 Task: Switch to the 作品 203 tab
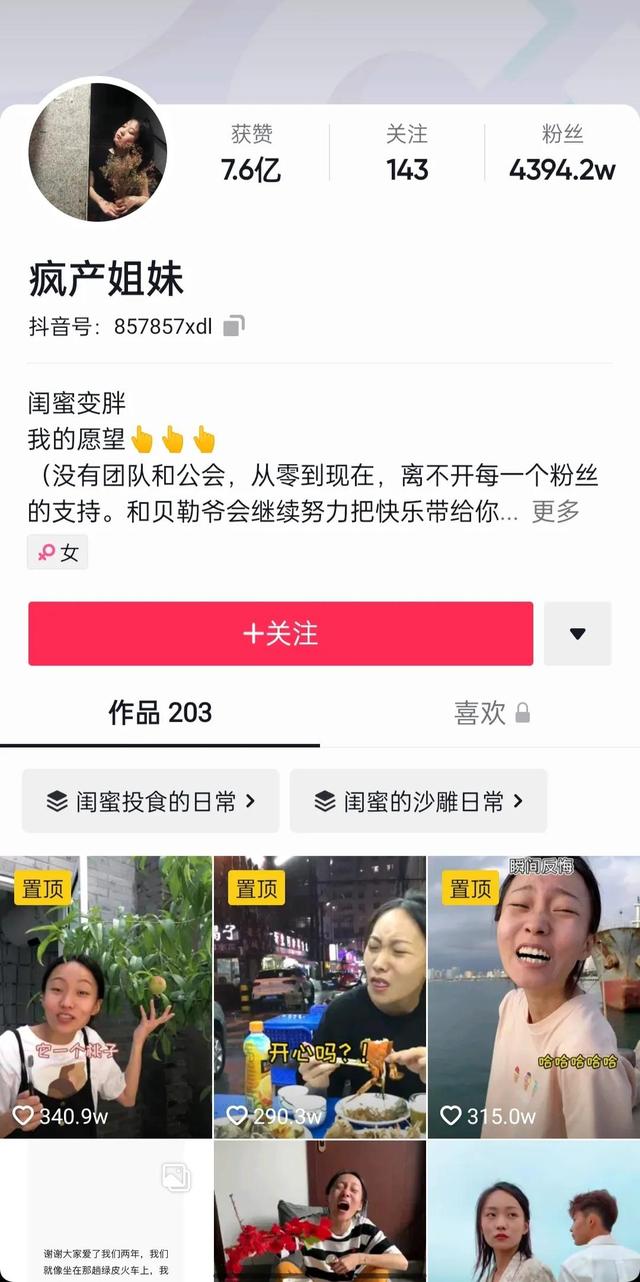[160, 713]
